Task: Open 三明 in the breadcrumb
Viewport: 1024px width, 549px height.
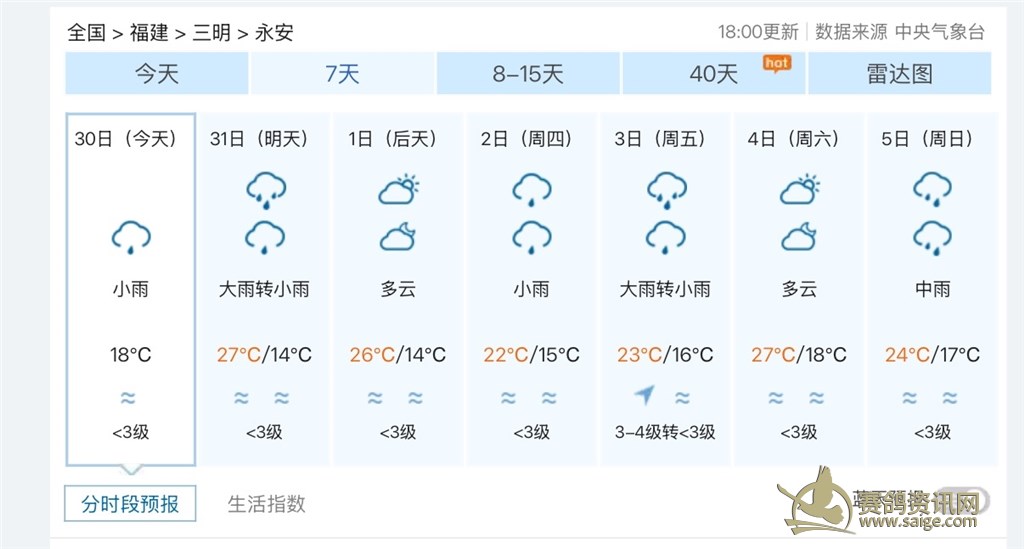Action: (211, 32)
